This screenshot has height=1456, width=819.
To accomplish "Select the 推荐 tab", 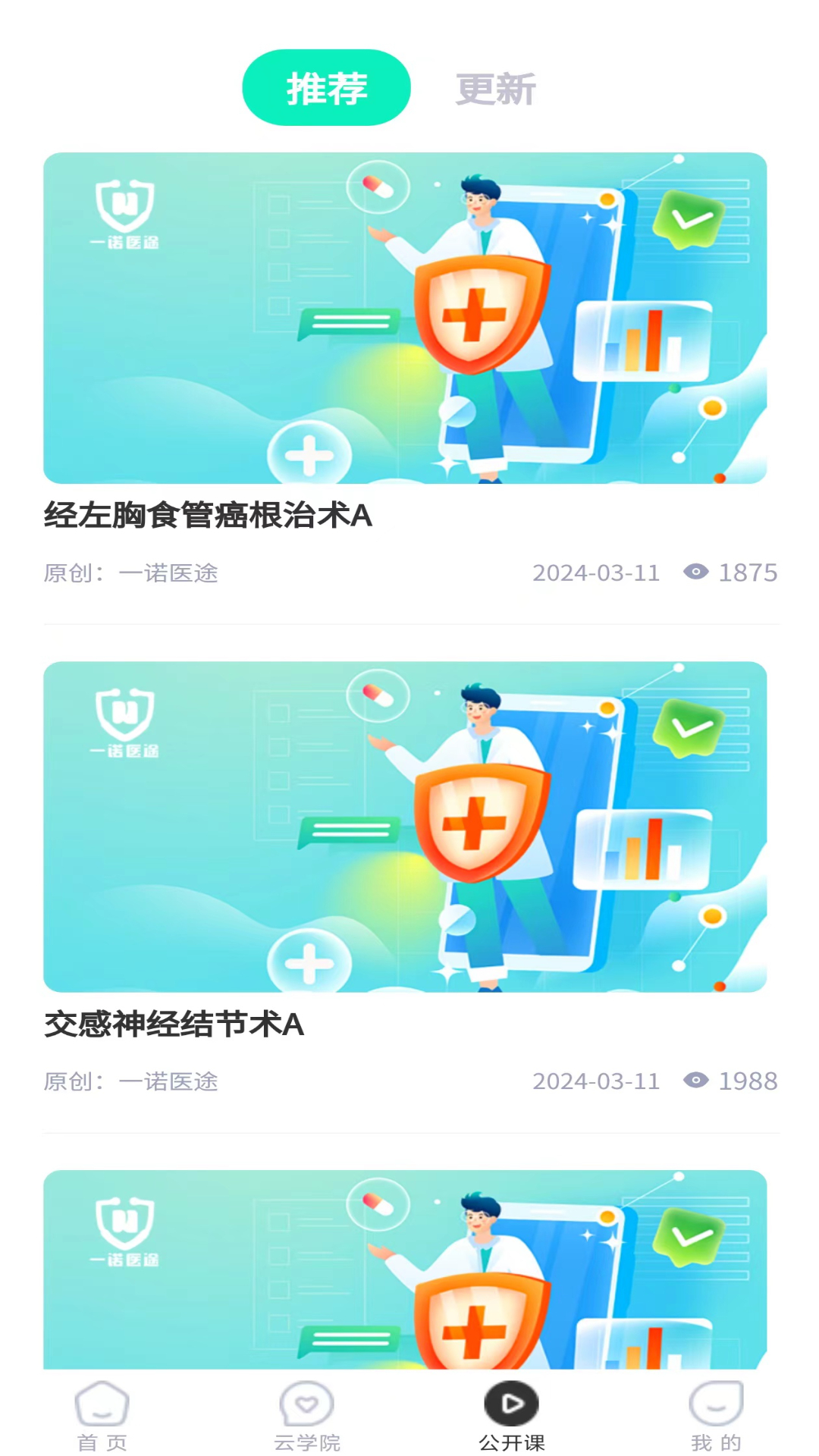I will coord(326,88).
